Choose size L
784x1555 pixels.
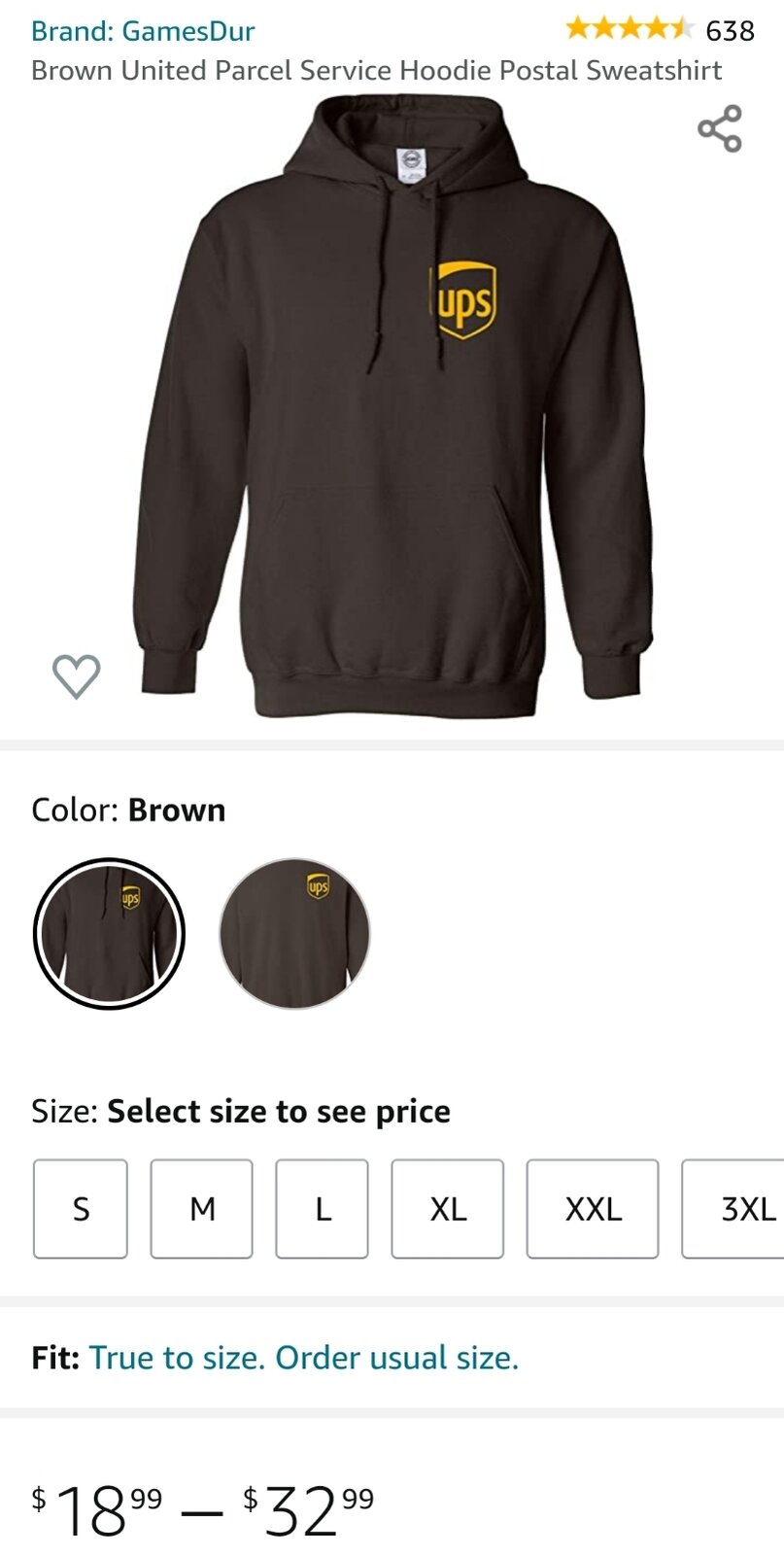click(x=323, y=1209)
